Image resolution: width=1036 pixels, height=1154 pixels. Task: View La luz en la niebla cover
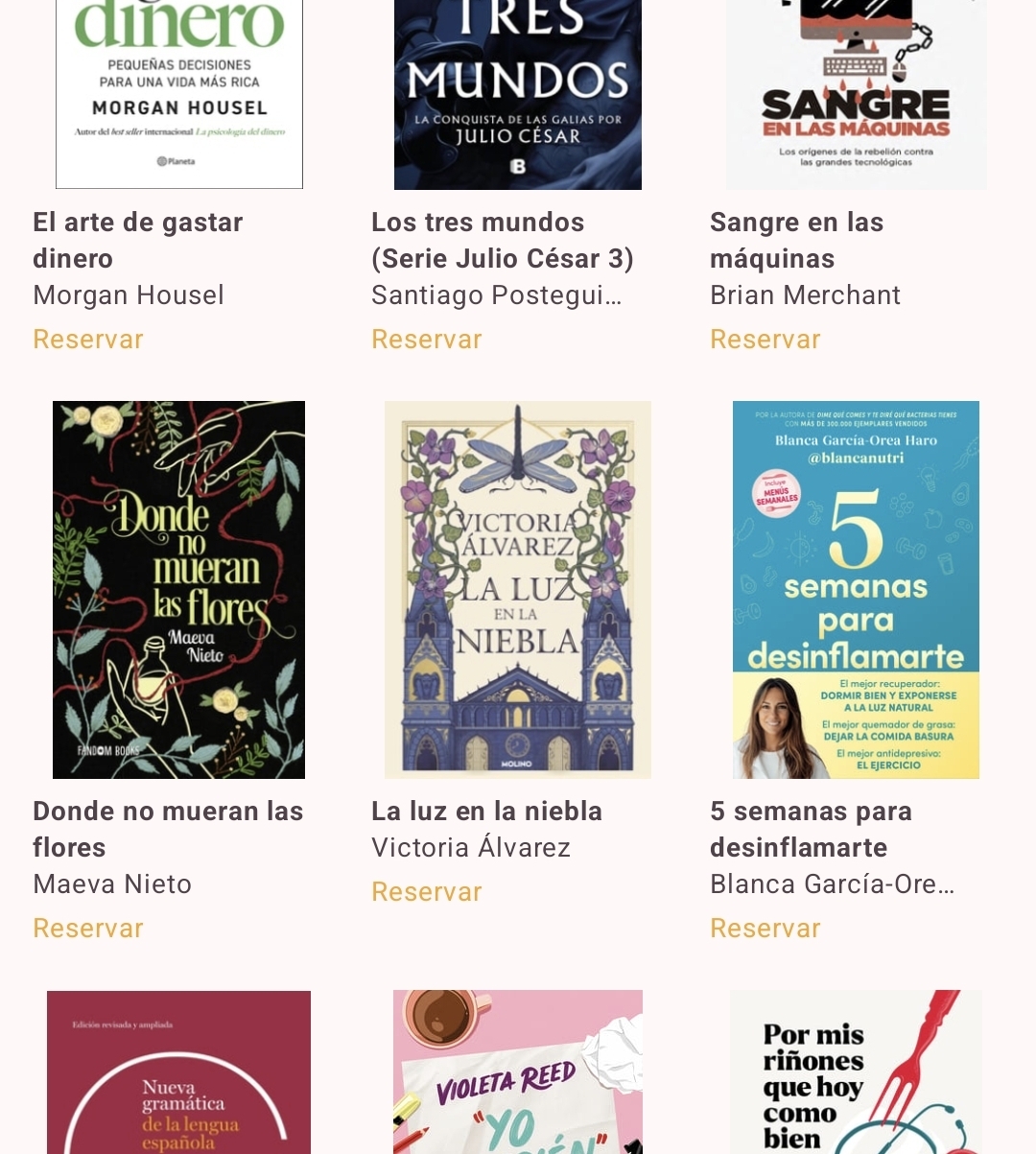coord(518,589)
